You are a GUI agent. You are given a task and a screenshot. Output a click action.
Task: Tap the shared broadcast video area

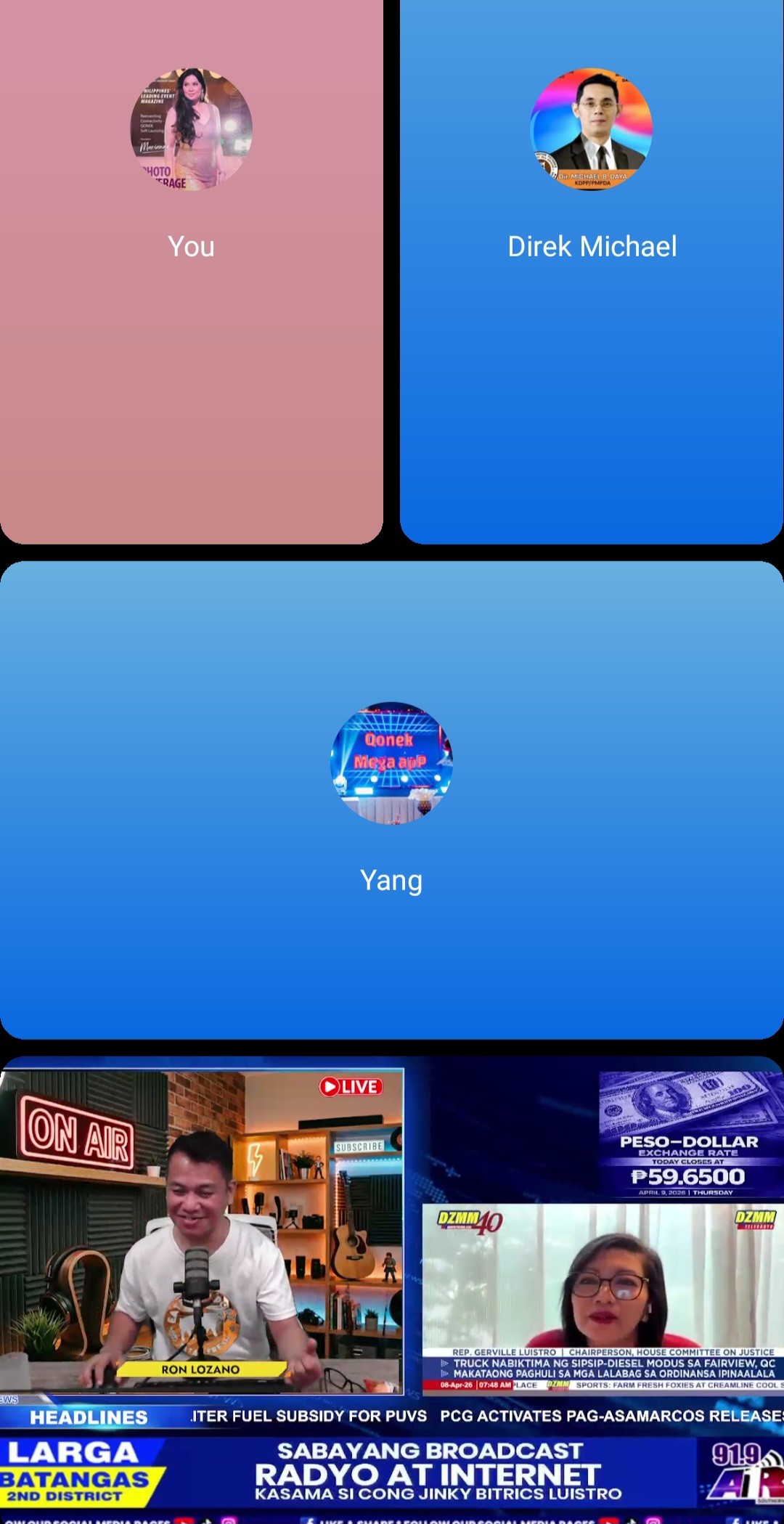(392, 1271)
